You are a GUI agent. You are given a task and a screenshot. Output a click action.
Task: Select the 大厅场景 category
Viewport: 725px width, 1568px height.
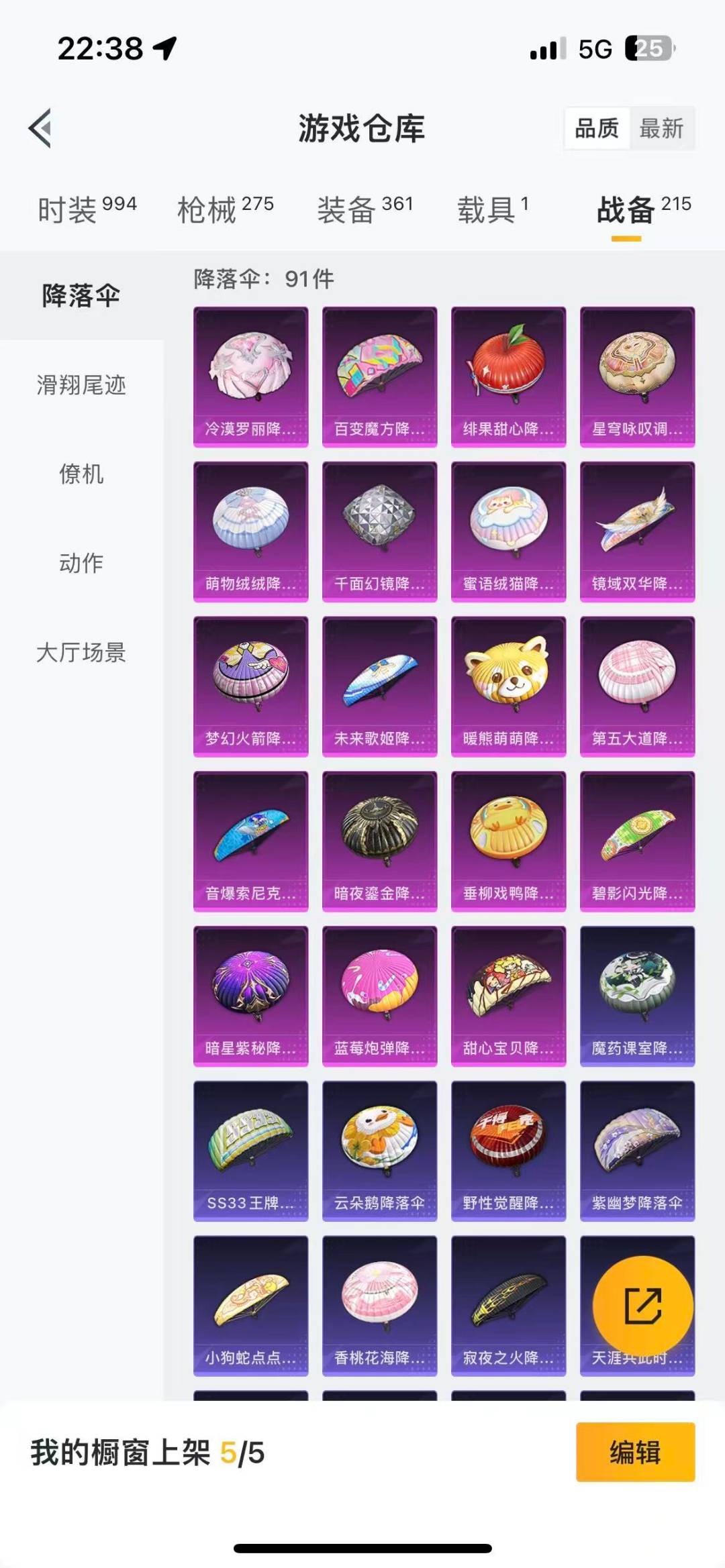81,652
